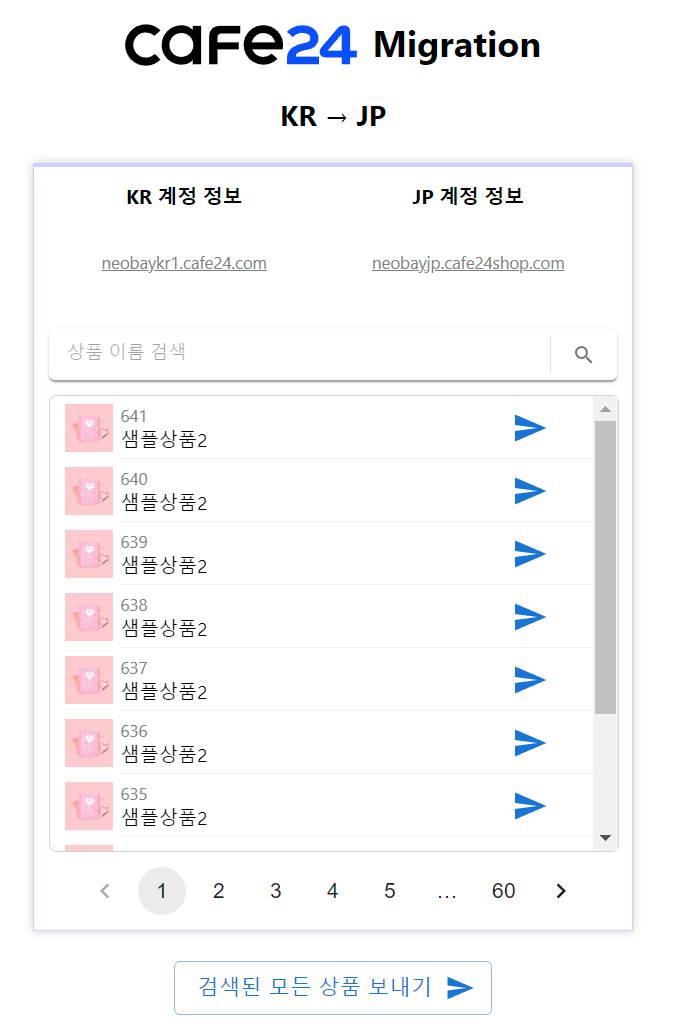The height and width of the screenshot is (1033, 673).
Task: Tap 검색된 모든 상품 보내기 button
Action: point(333,988)
